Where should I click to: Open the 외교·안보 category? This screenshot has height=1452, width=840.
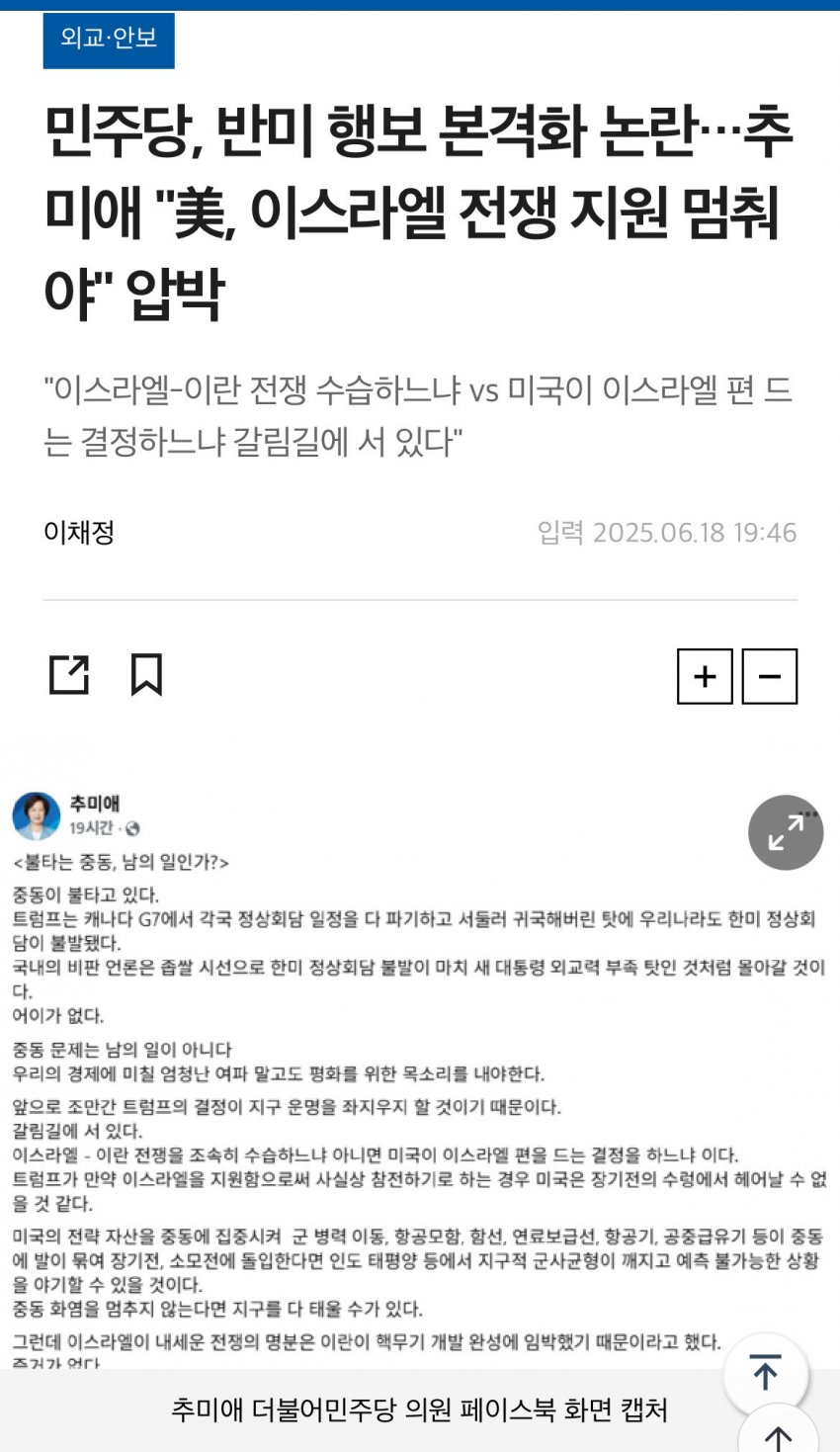(x=109, y=40)
